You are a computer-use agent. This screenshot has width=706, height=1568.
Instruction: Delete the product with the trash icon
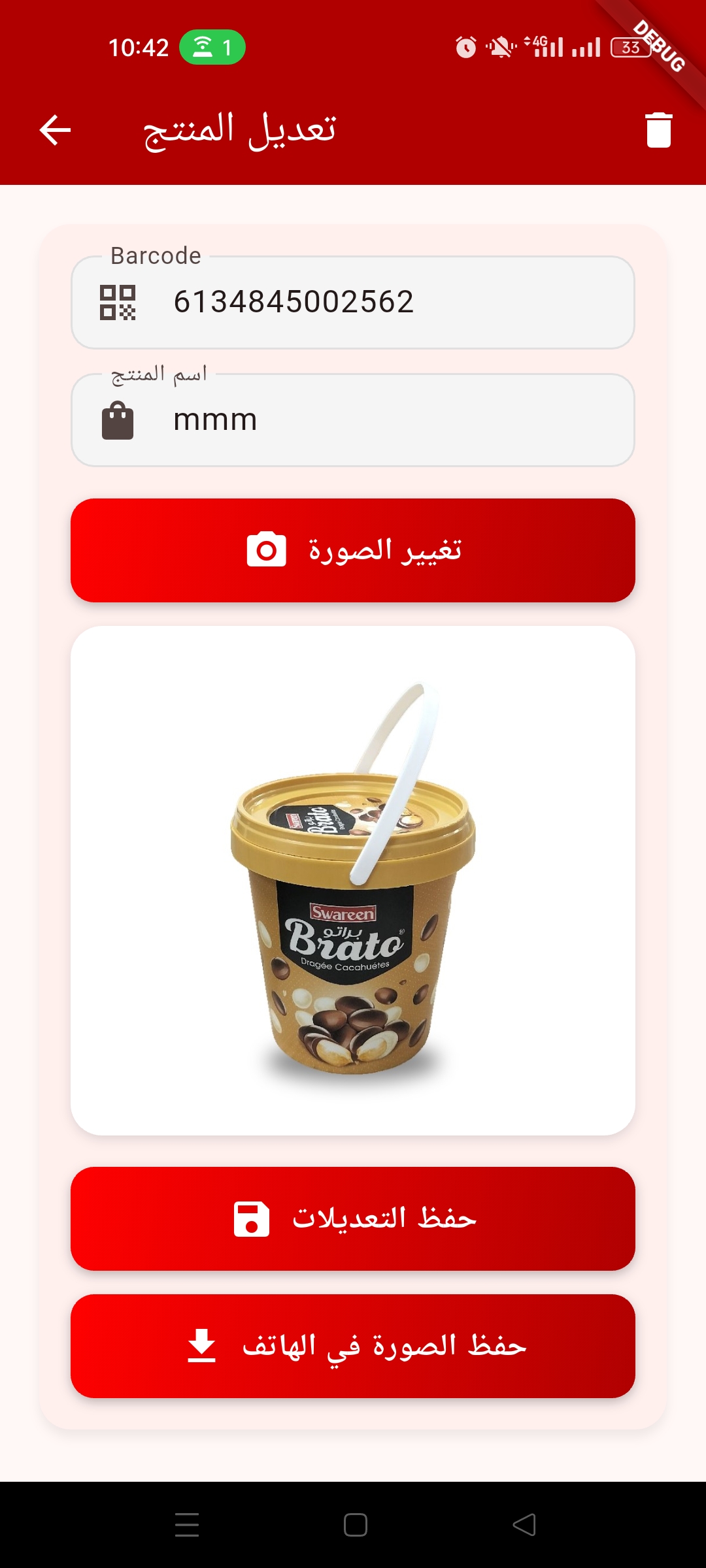click(x=658, y=130)
